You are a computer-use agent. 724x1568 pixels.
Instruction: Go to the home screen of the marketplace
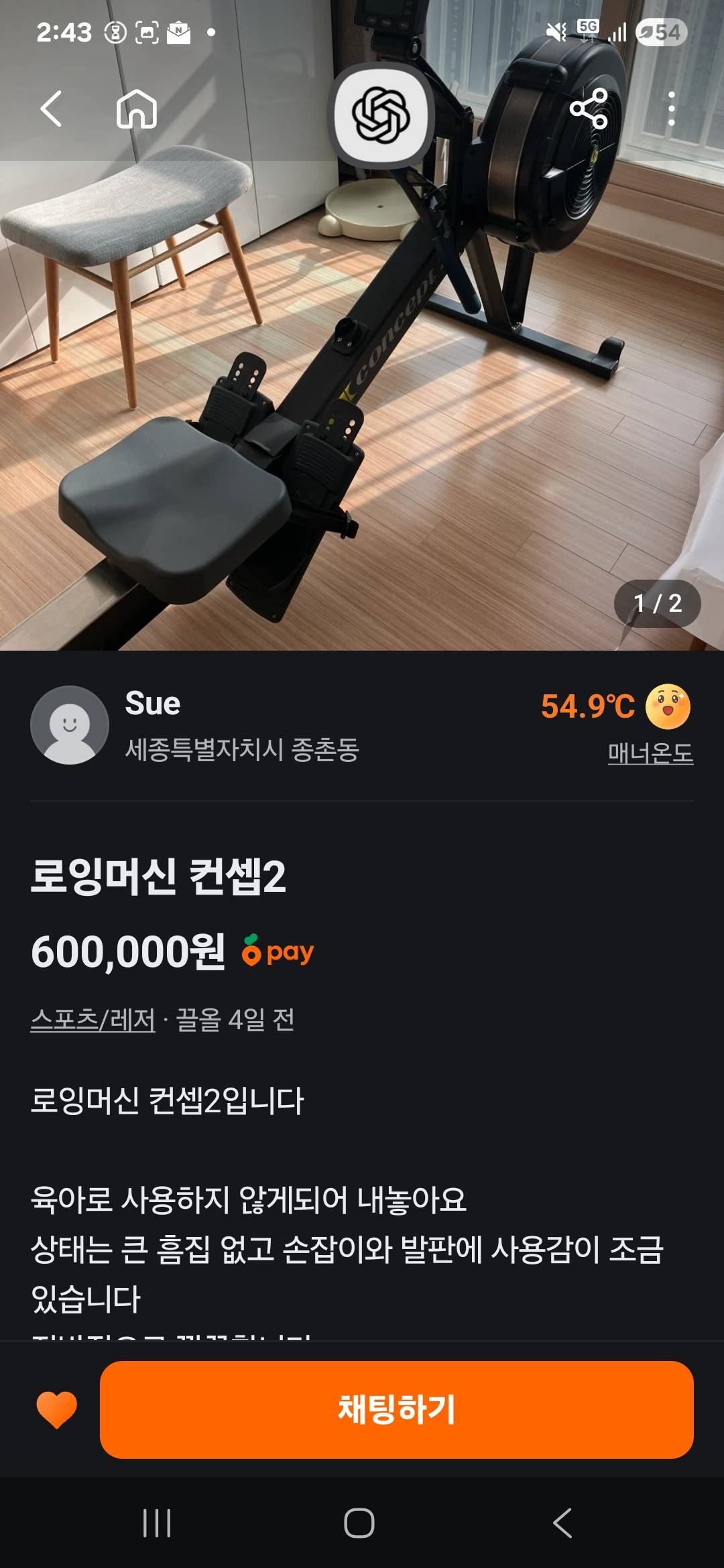click(x=137, y=109)
